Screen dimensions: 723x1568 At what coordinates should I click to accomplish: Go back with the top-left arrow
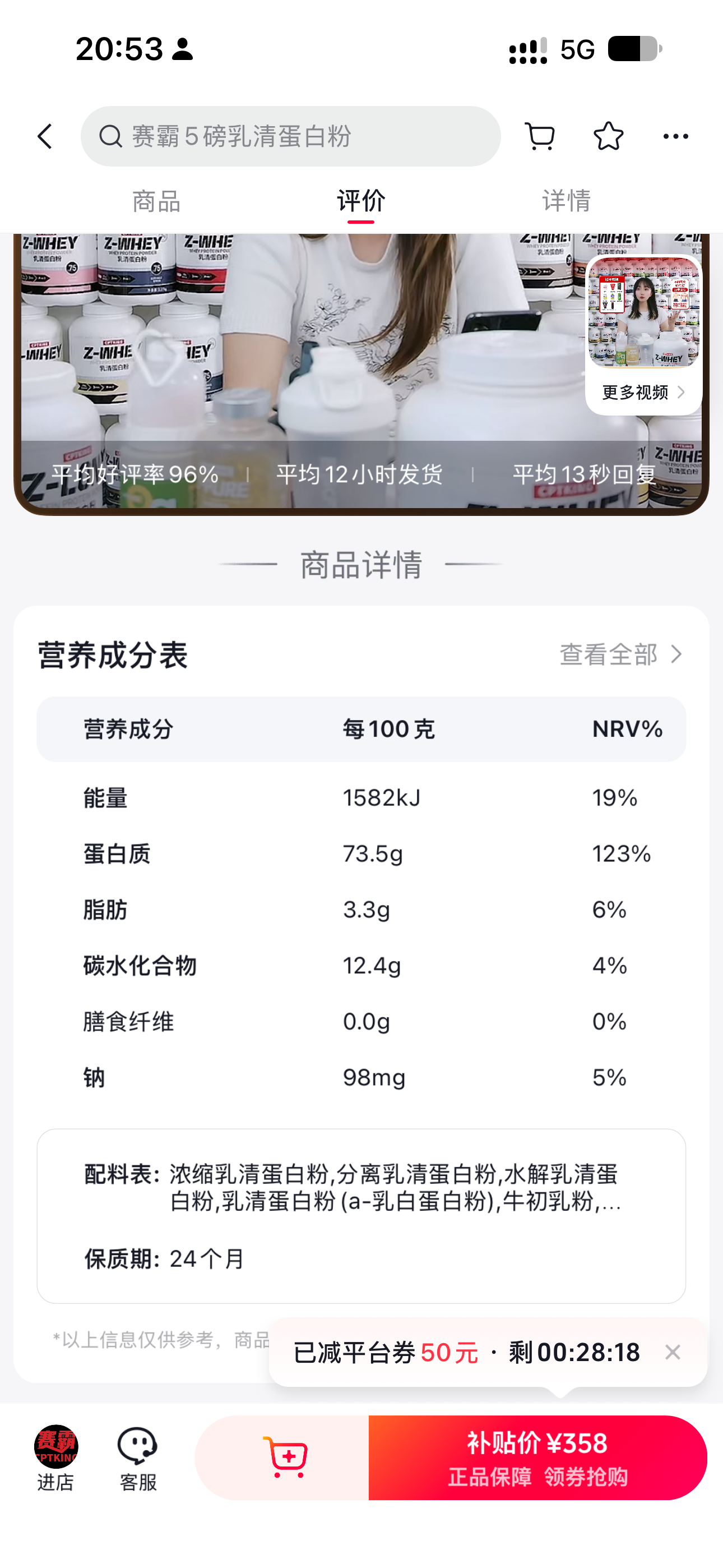(45, 136)
